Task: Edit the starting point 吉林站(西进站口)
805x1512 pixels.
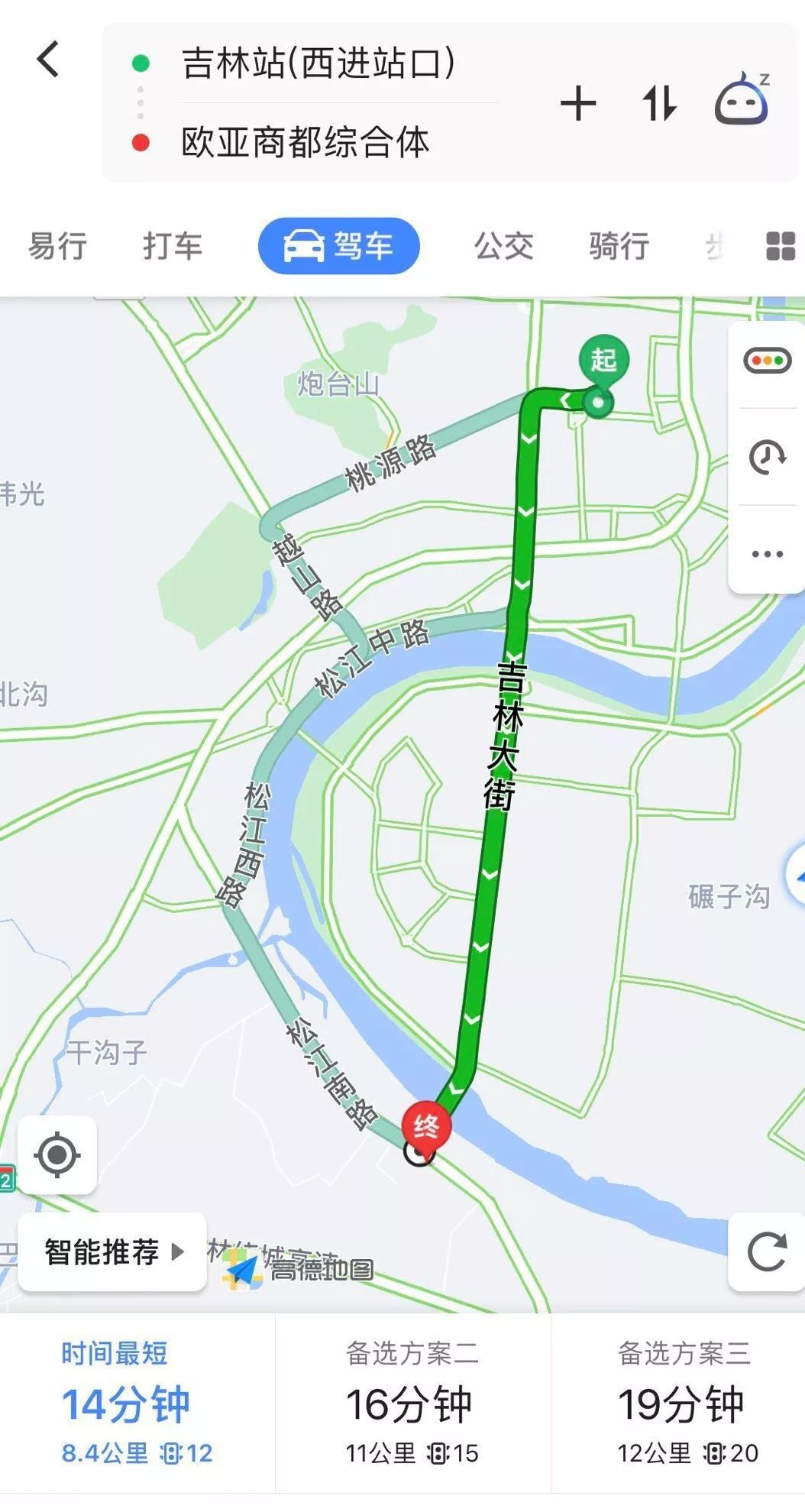Action: (x=318, y=63)
